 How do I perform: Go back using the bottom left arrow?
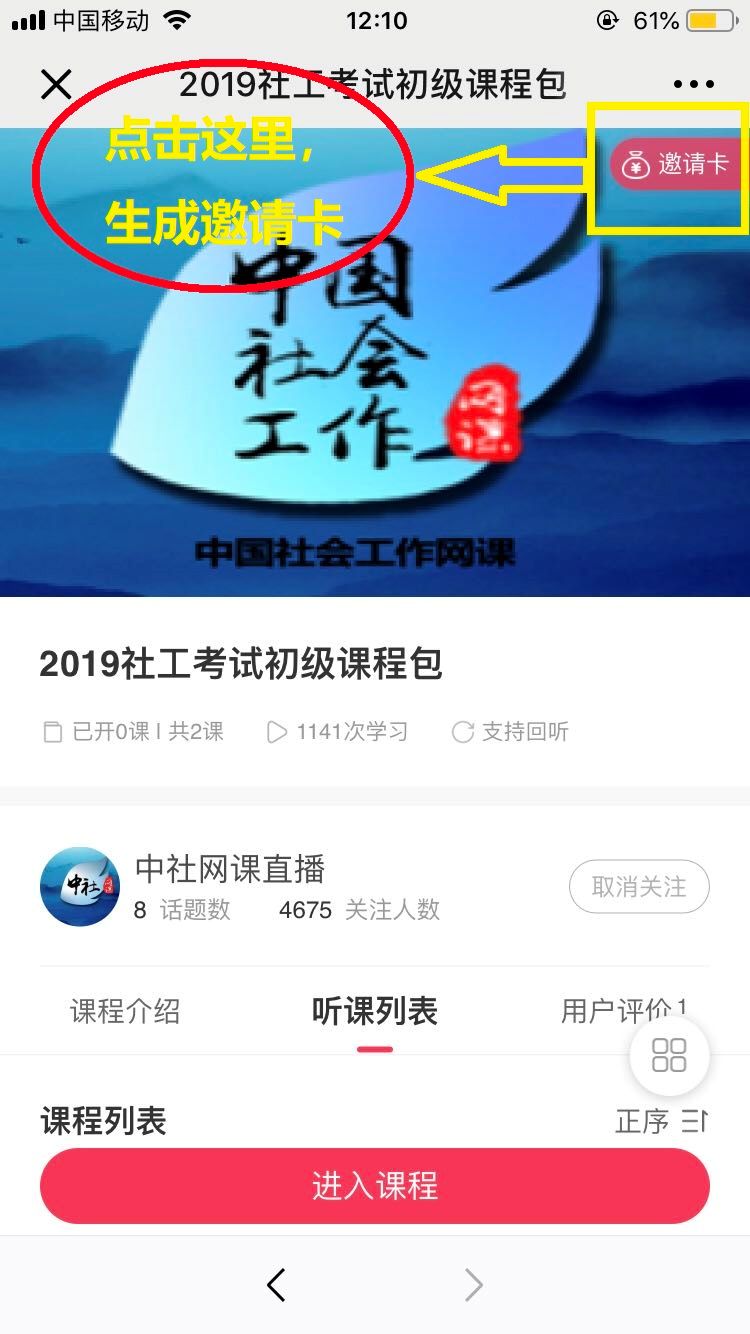pos(276,1285)
